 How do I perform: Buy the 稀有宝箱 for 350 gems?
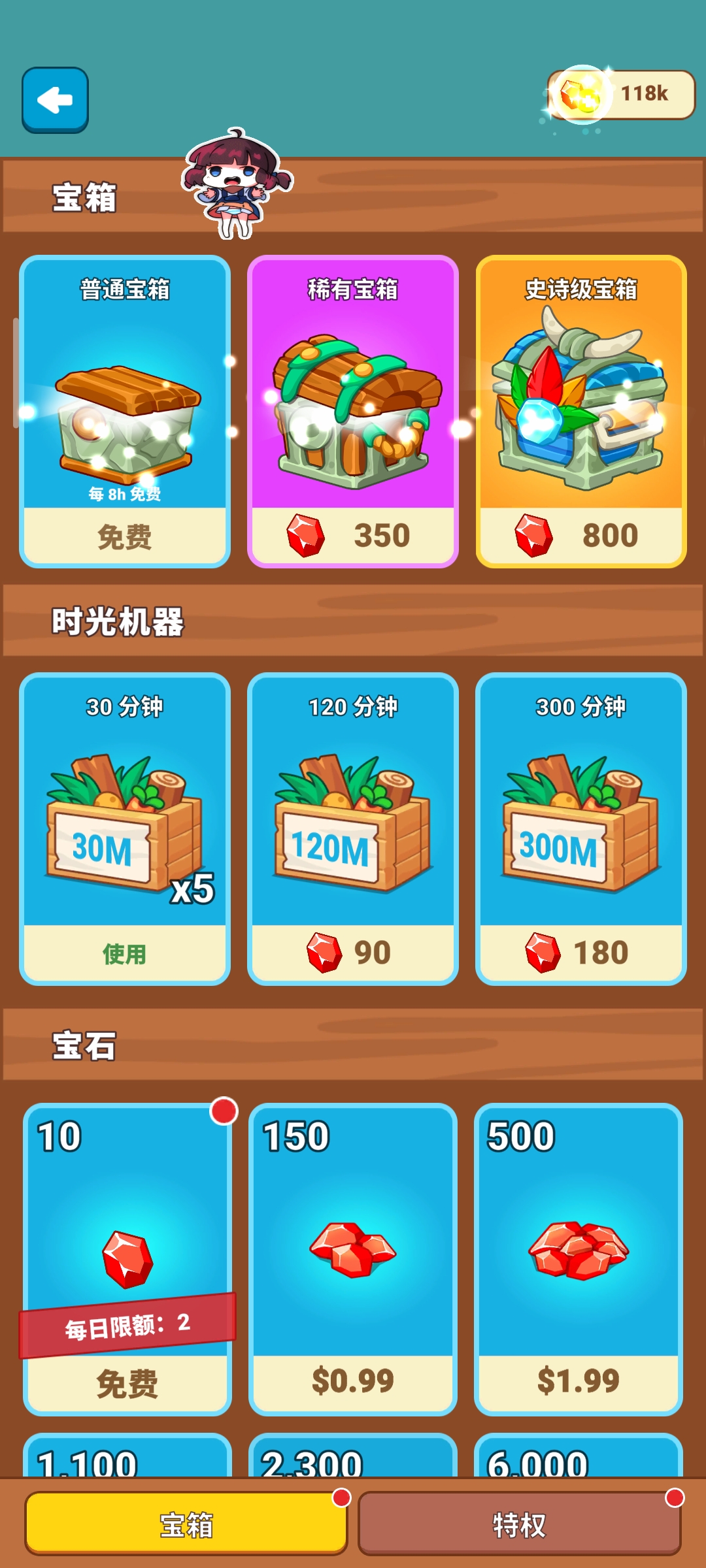click(353, 536)
